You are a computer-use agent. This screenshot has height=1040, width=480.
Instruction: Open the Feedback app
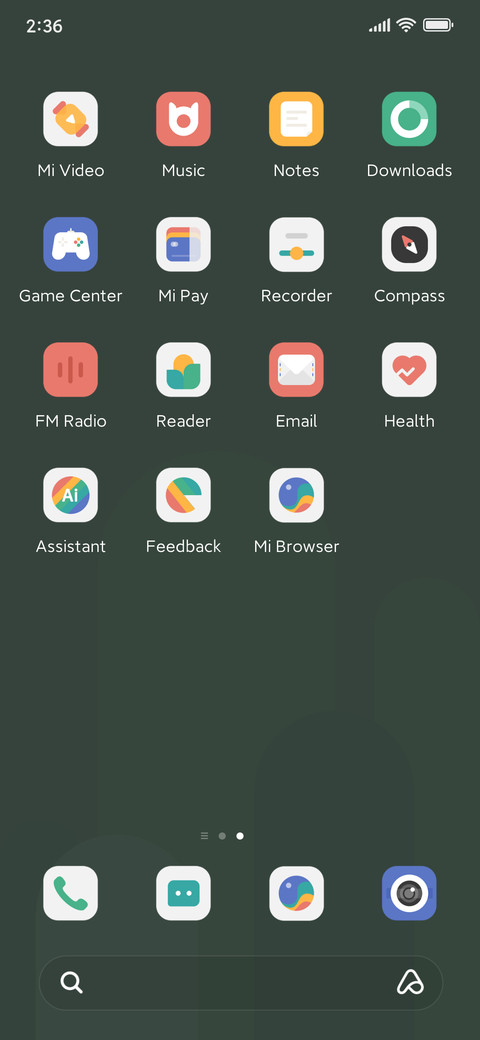(184, 495)
